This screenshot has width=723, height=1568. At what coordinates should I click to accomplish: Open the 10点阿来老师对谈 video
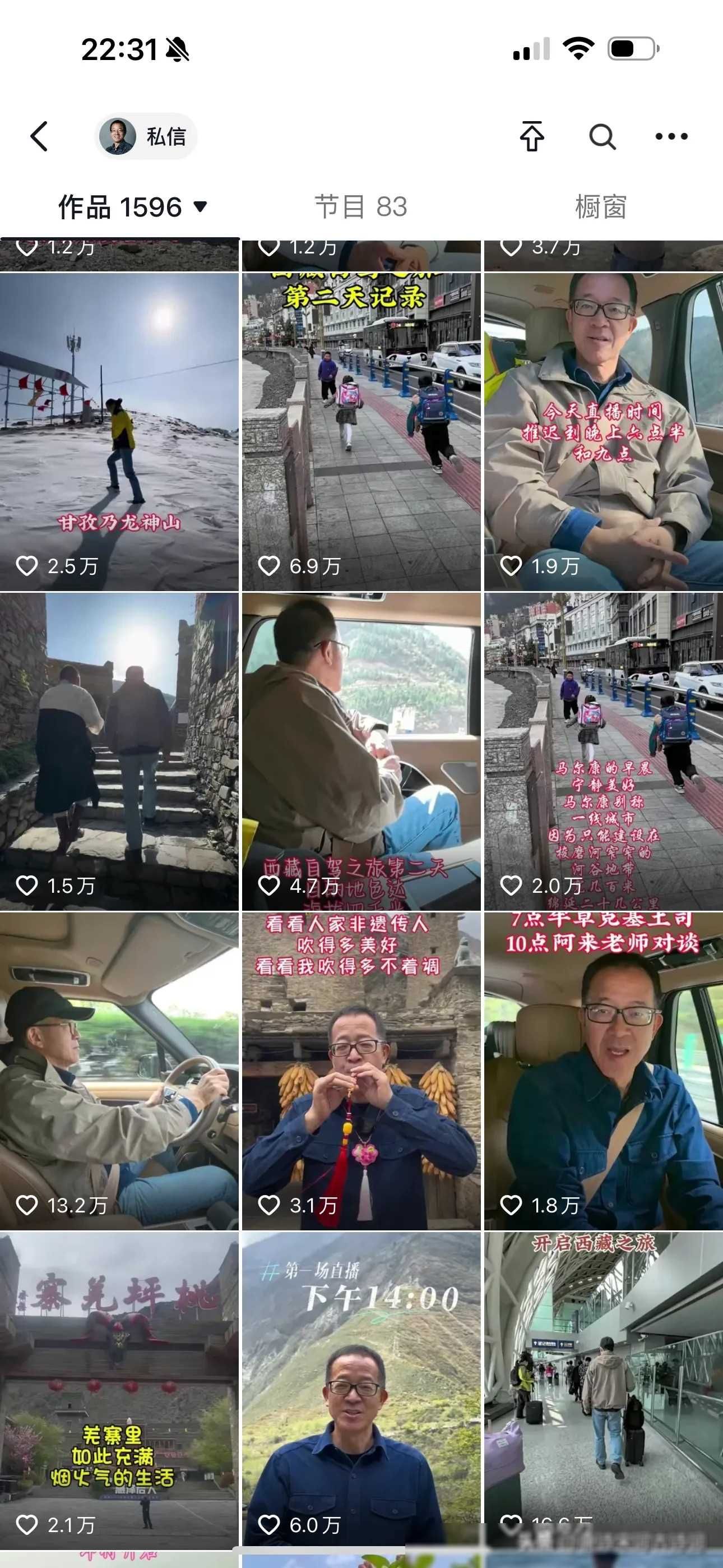coord(603,1071)
